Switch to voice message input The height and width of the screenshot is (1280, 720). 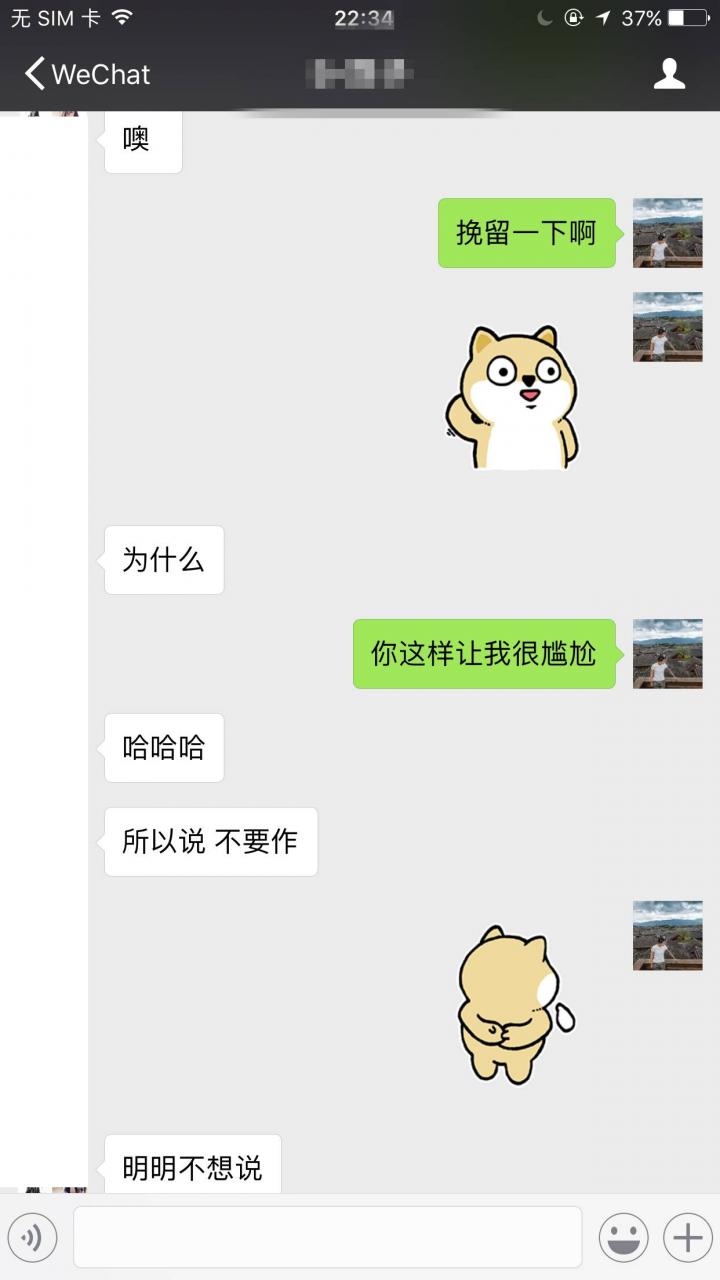(32, 1238)
